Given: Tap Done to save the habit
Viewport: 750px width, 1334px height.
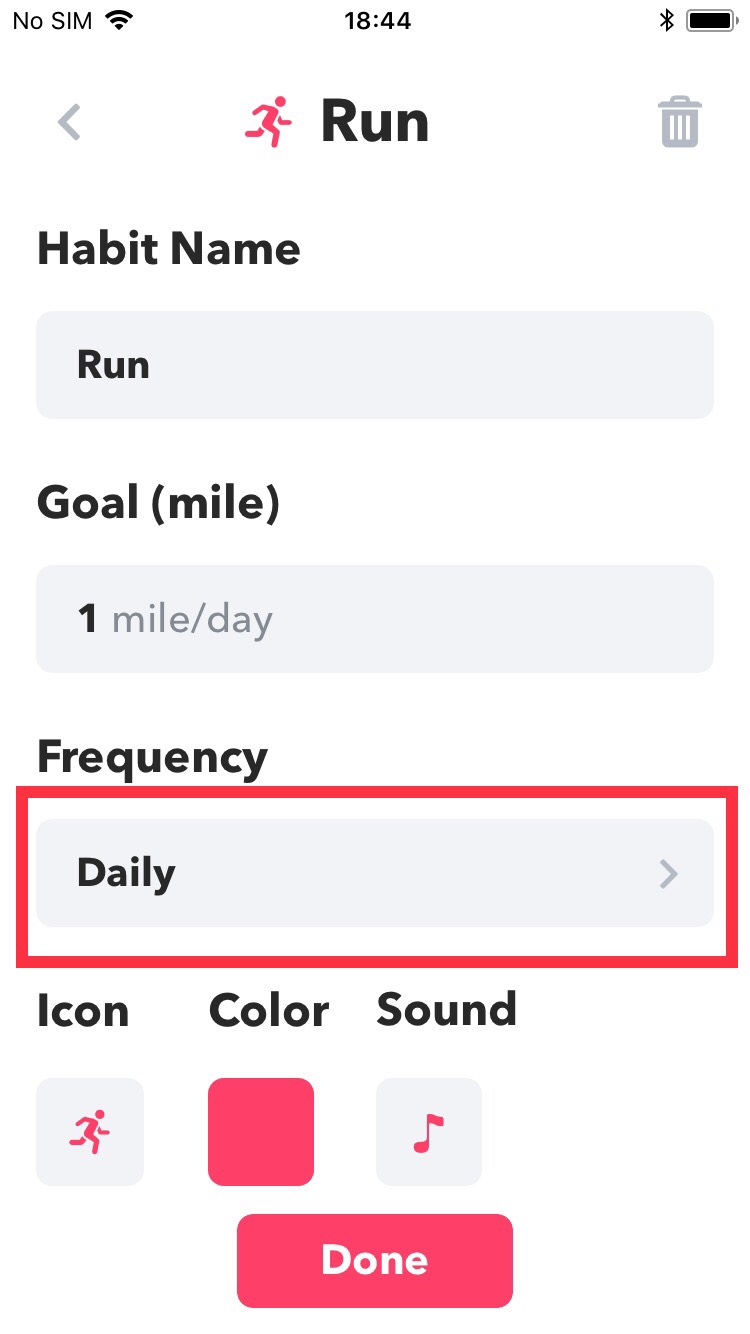Looking at the screenshot, I should 375,1260.
